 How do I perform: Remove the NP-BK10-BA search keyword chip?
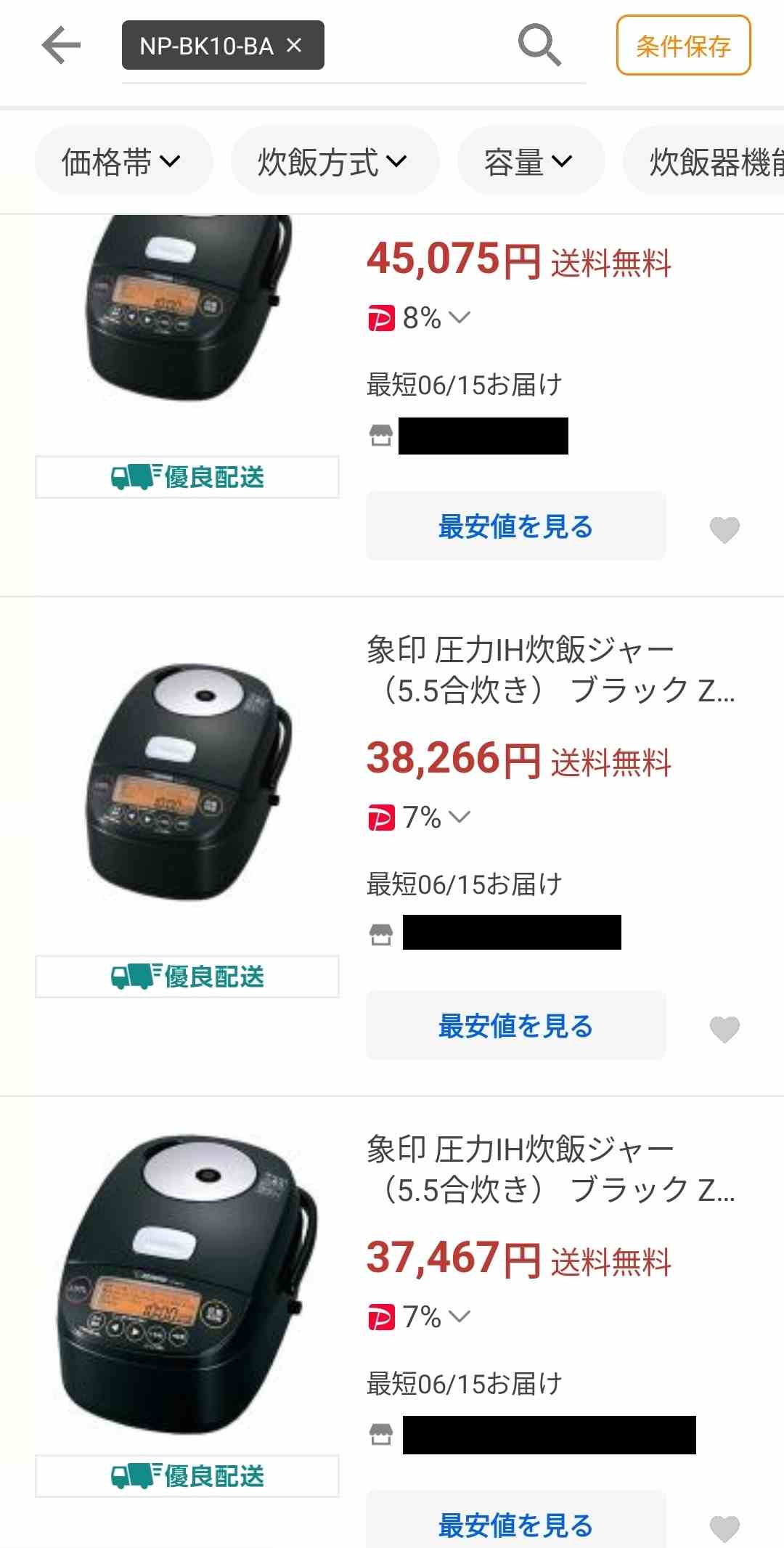click(x=294, y=46)
